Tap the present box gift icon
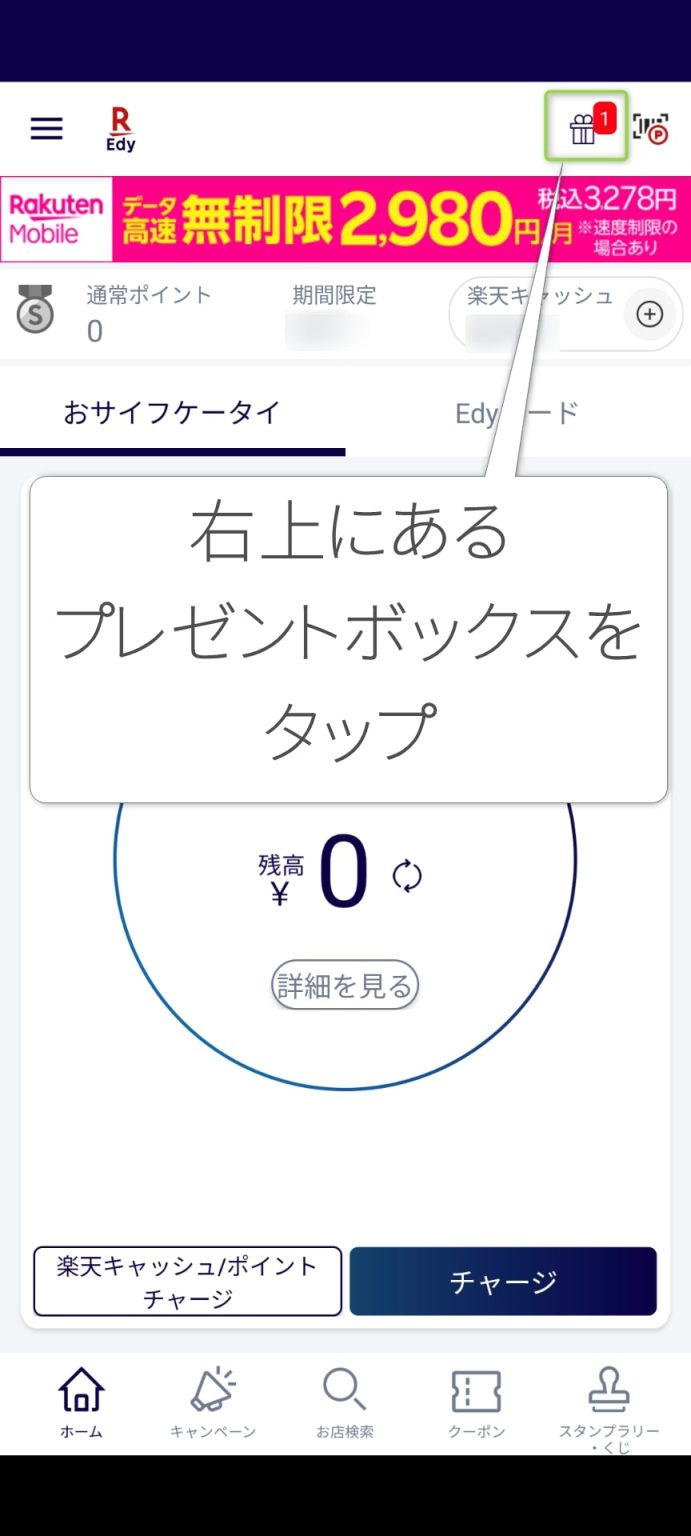The height and width of the screenshot is (1536, 691). tap(584, 128)
